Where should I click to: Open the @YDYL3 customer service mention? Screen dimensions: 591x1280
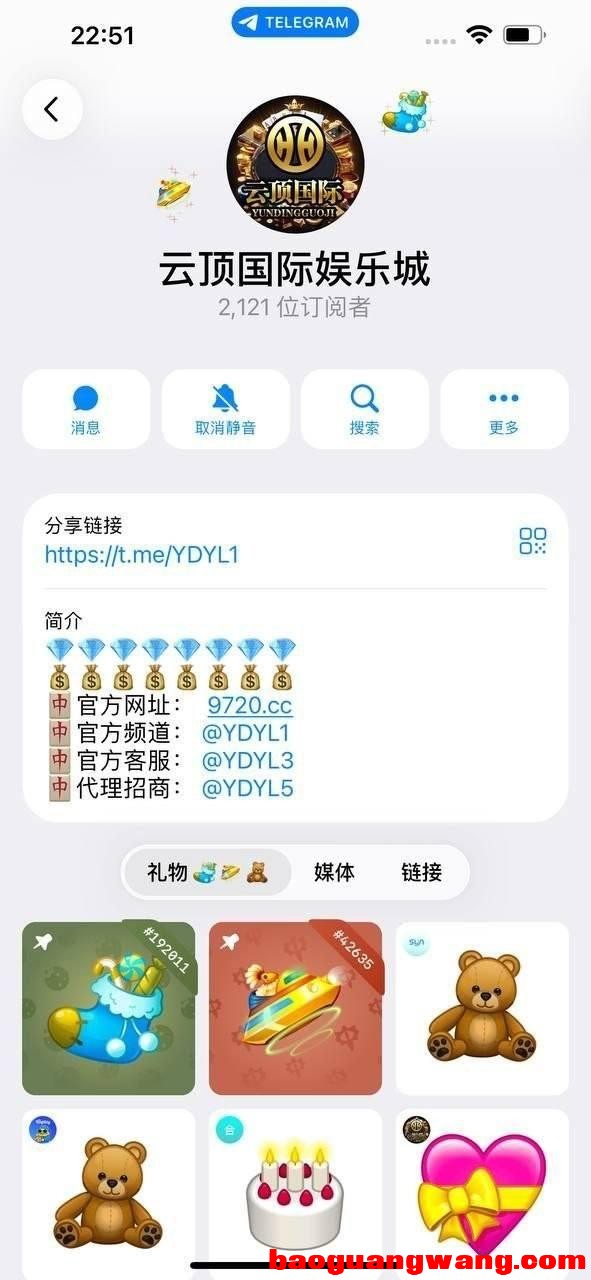click(x=247, y=760)
